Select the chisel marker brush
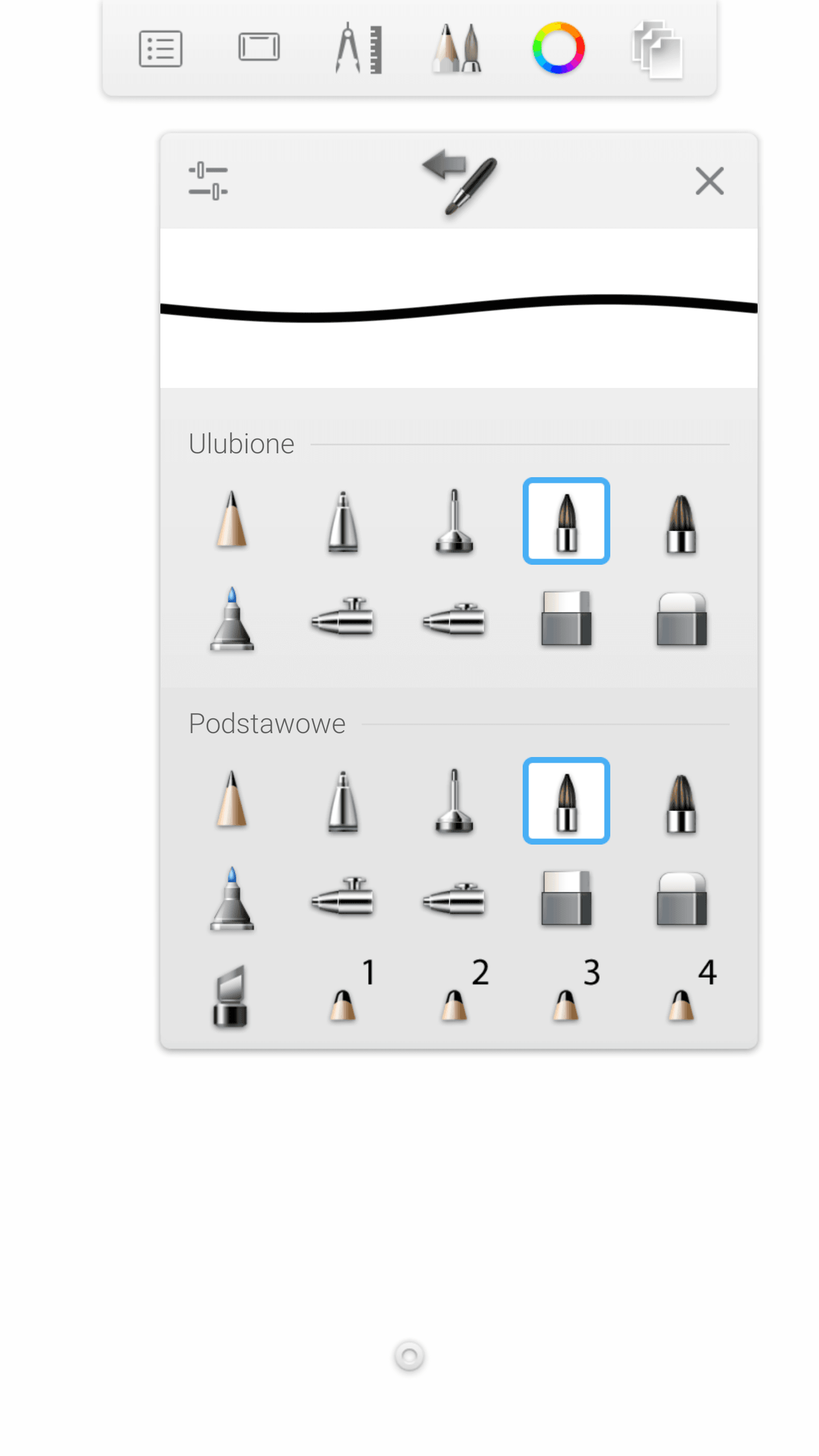 (x=230, y=995)
